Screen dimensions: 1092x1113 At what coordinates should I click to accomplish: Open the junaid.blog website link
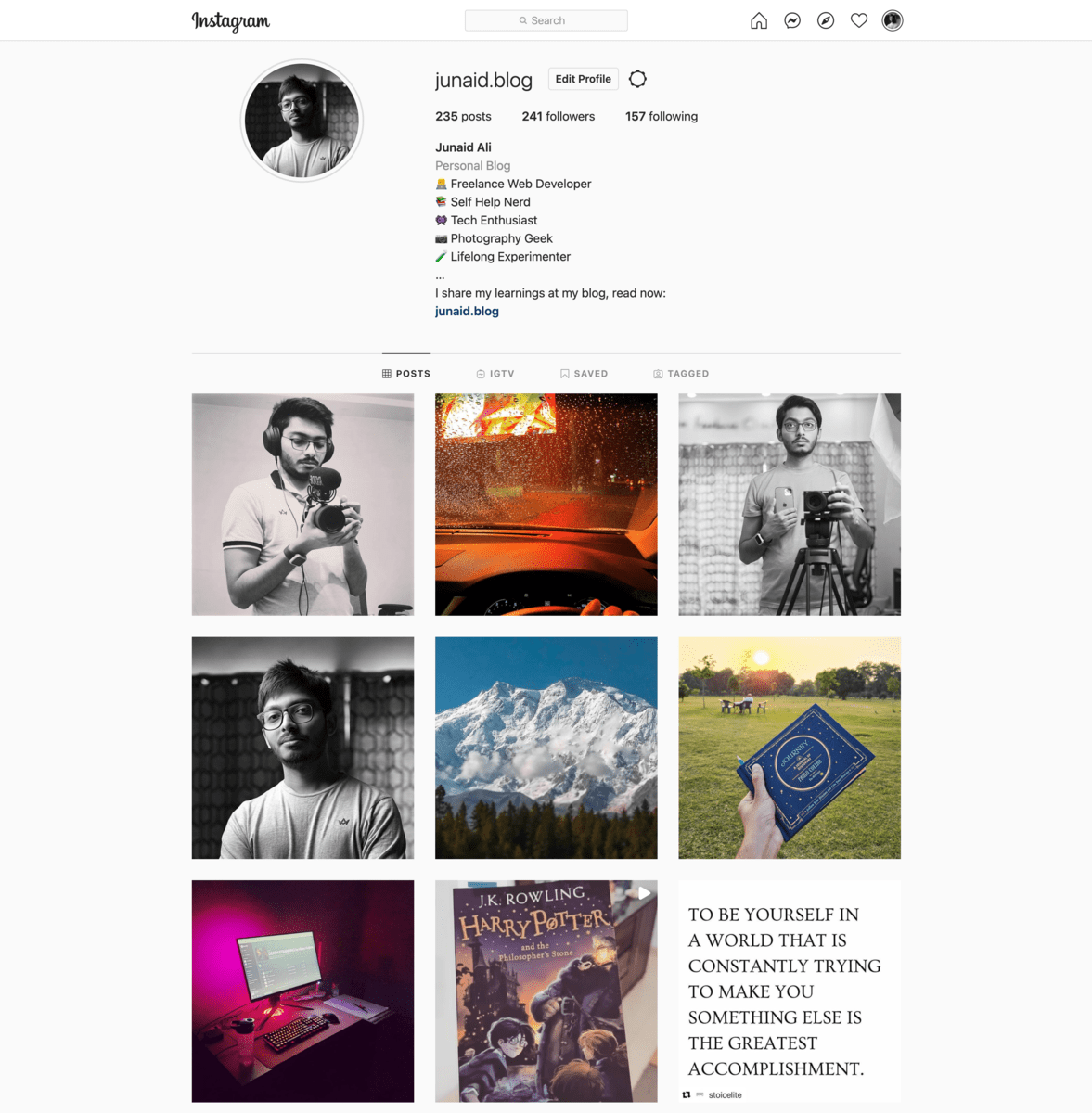click(x=467, y=311)
